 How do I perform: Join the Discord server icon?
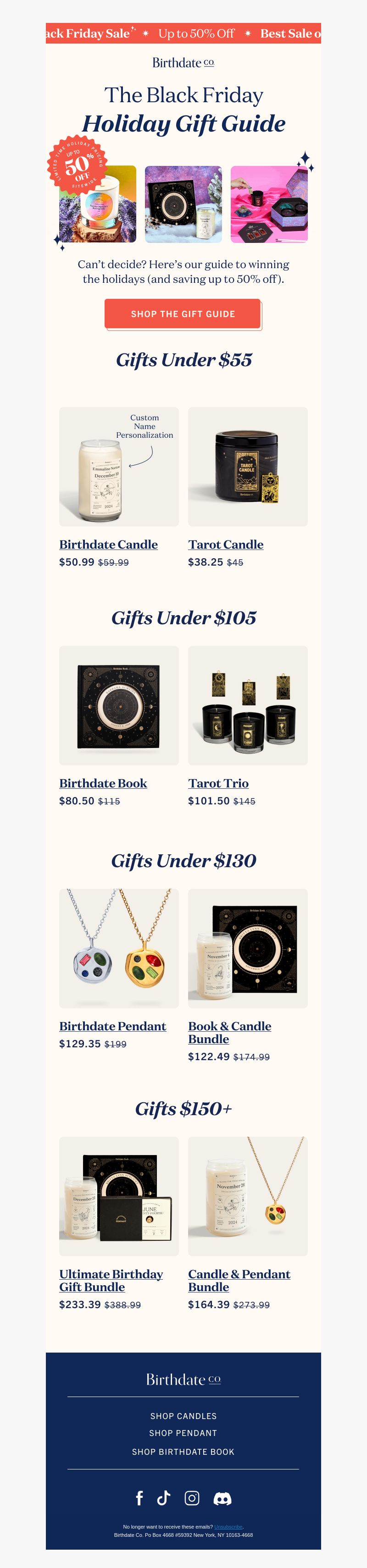(x=222, y=1498)
